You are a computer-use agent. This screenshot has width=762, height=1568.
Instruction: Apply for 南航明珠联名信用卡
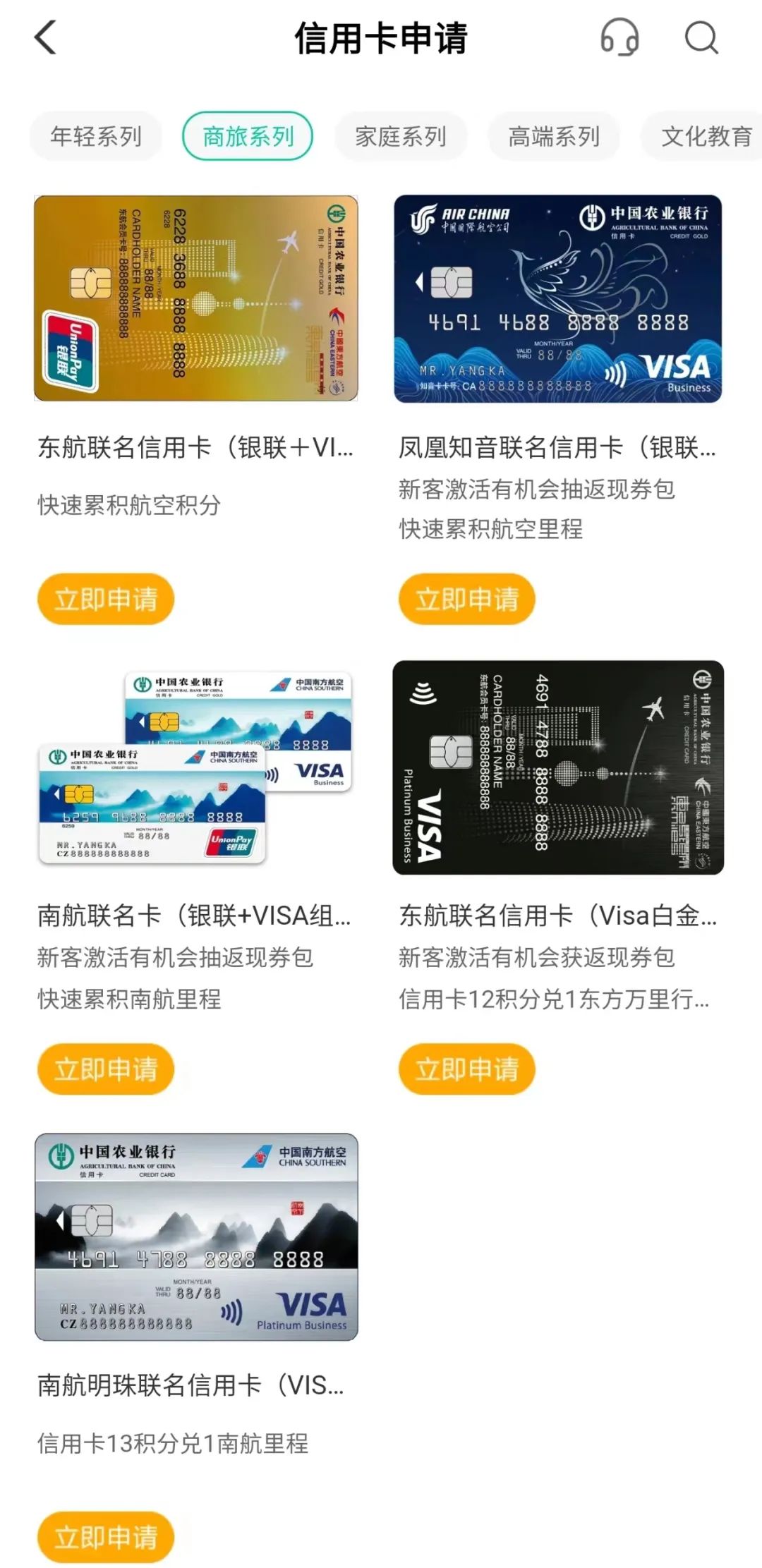106,1537
